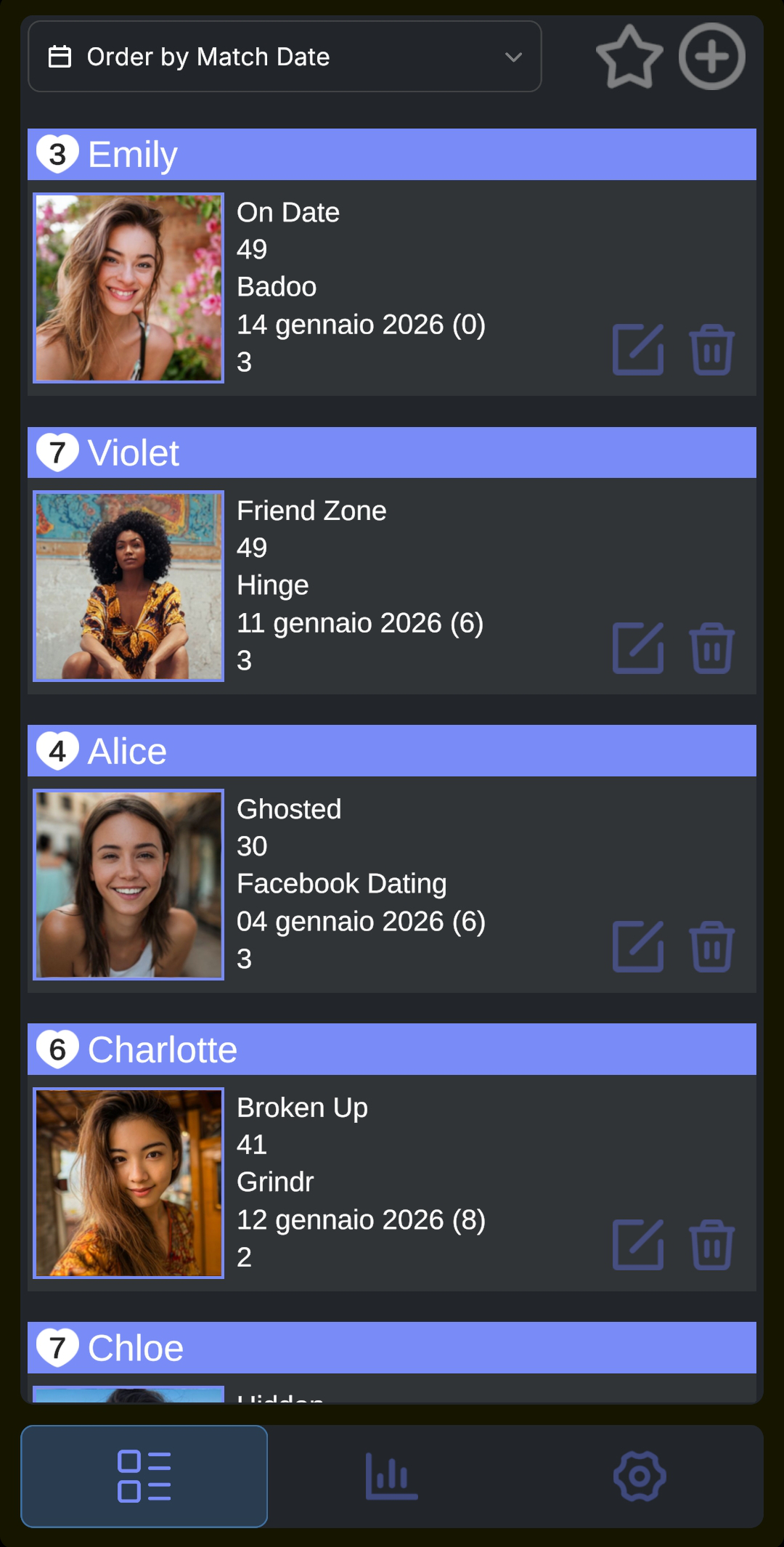This screenshot has height=1547, width=784.
Task: Open the calendar icon in the sort bar
Action: pyautogui.click(x=60, y=57)
